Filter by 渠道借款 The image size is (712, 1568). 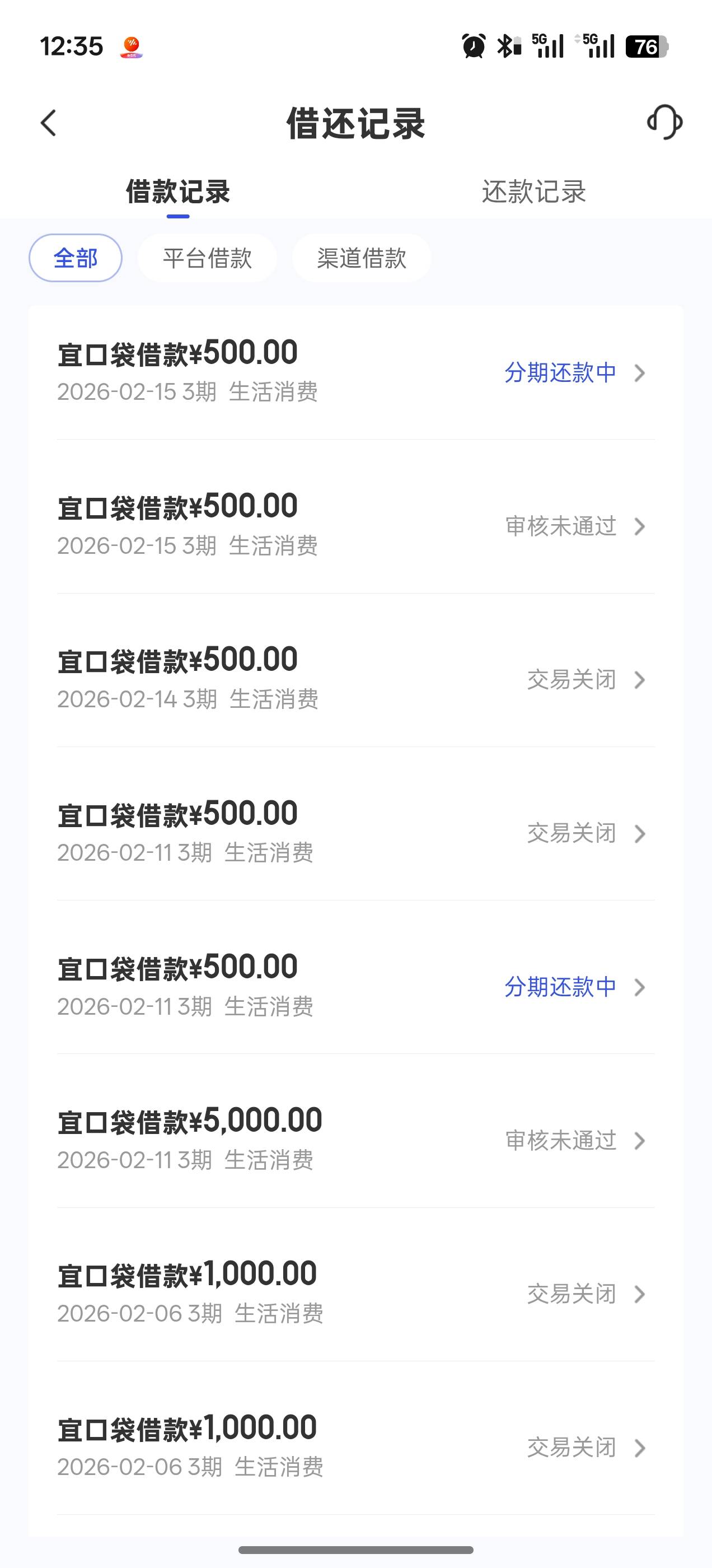pos(362,258)
